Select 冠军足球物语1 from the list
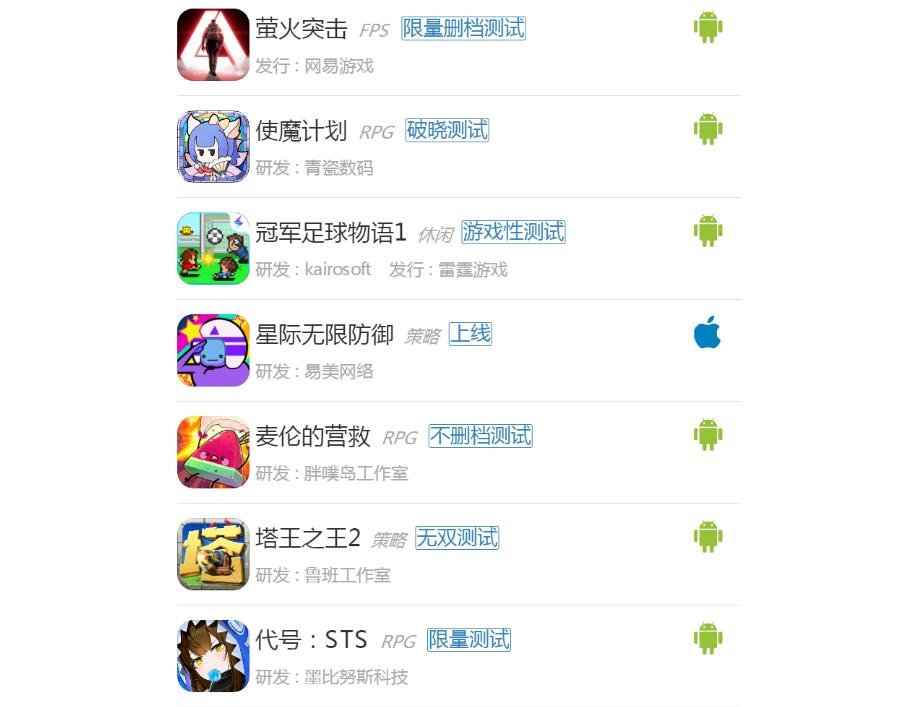900x707 pixels. coord(331,233)
